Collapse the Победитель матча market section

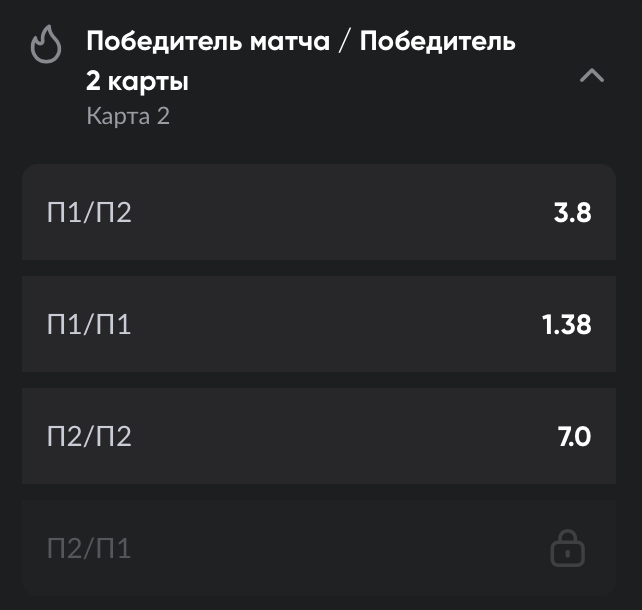click(592, 76)
